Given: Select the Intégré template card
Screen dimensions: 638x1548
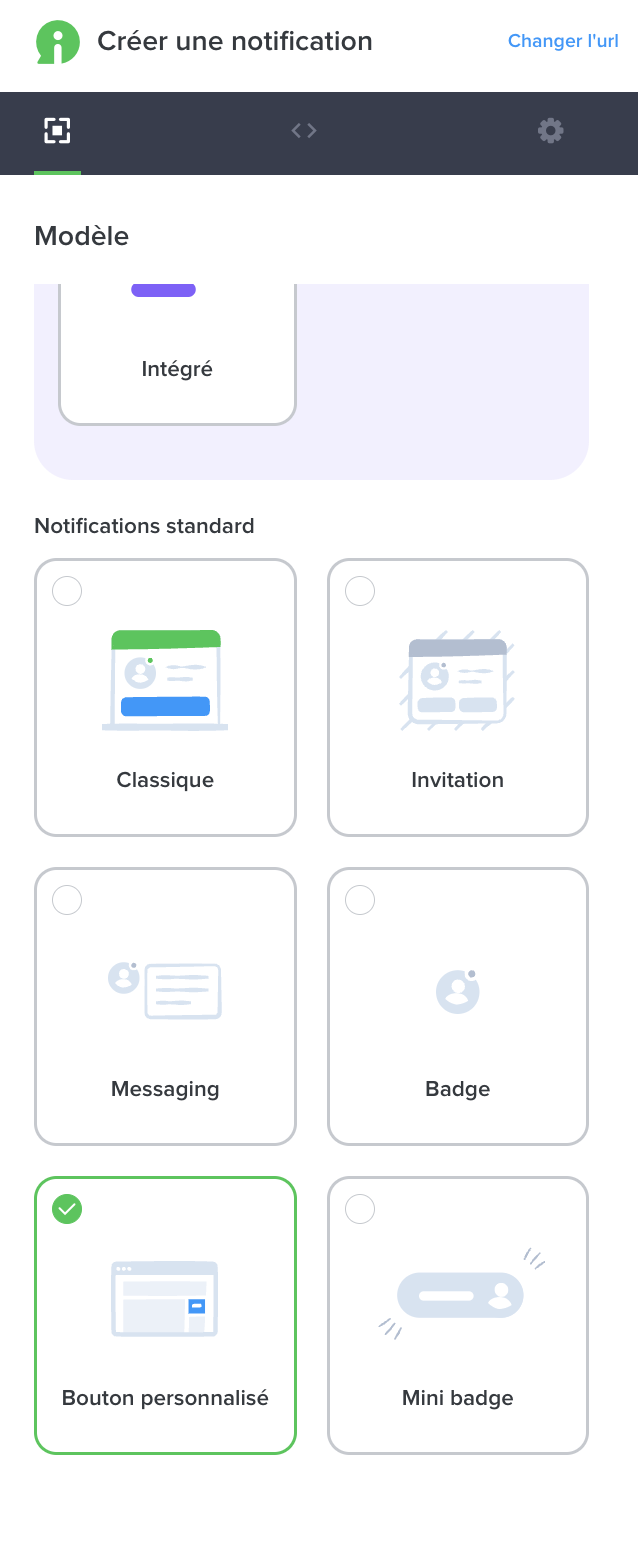Looking at the screenshot, I should click(x=177, y=360).
